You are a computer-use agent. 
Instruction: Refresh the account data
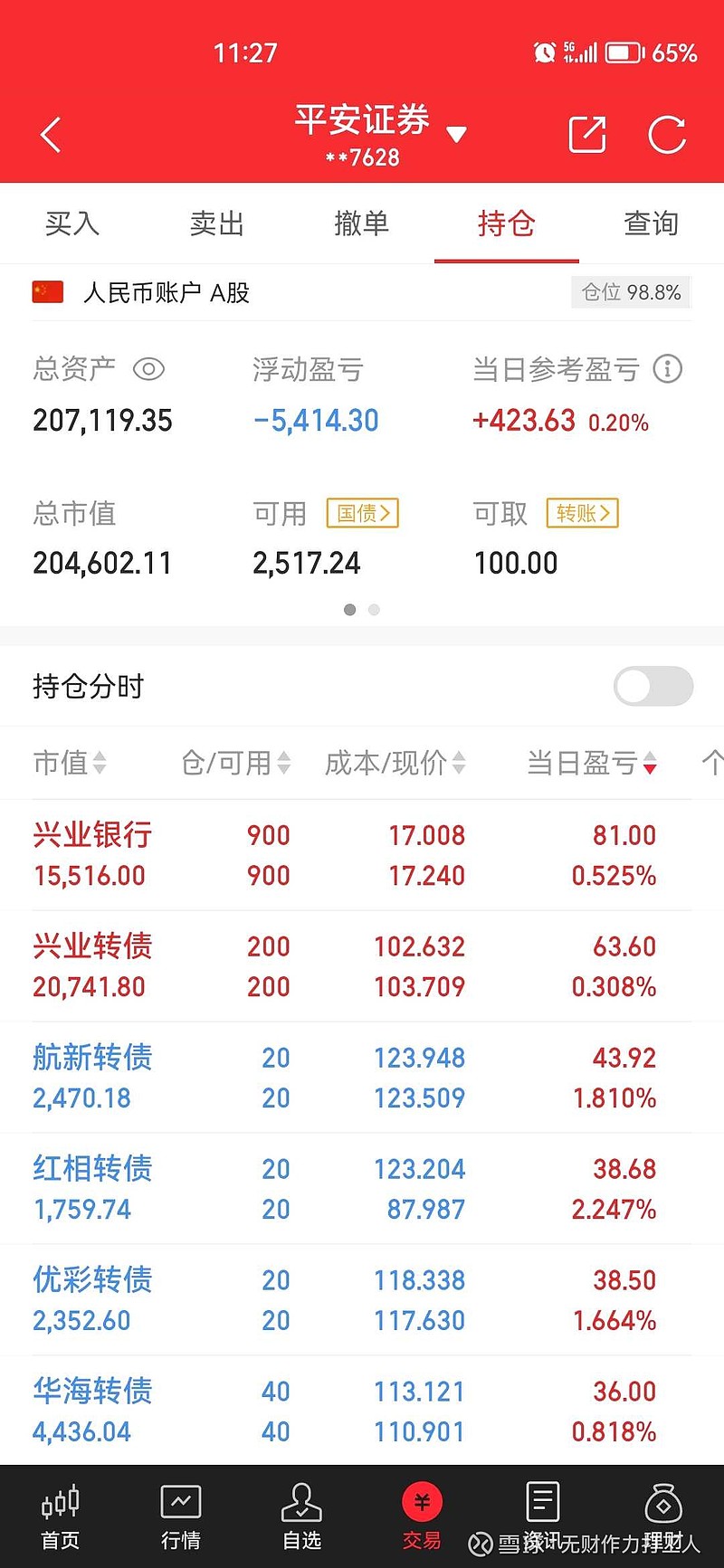pyautogui.click(x=667, y=135)
